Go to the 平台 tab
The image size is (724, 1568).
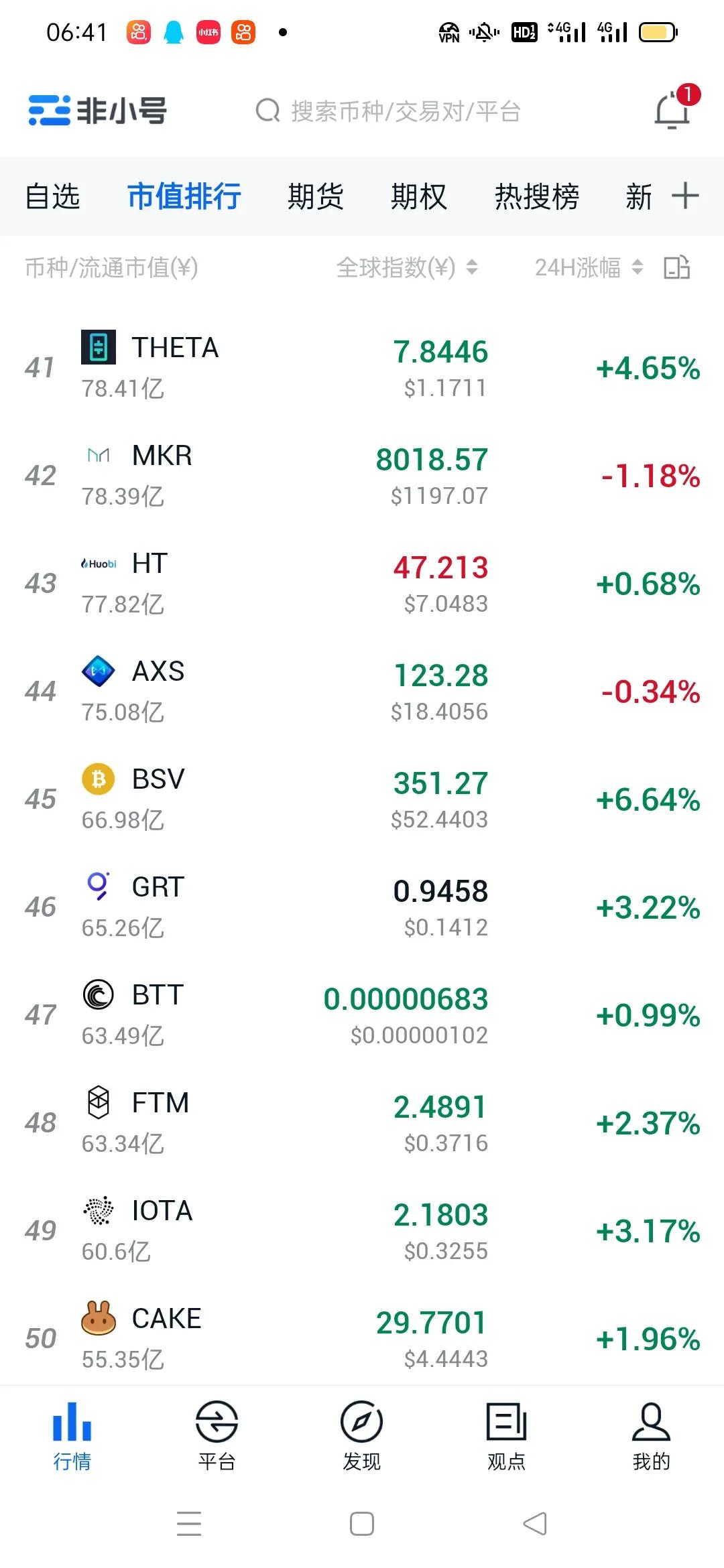(217, 1434)
